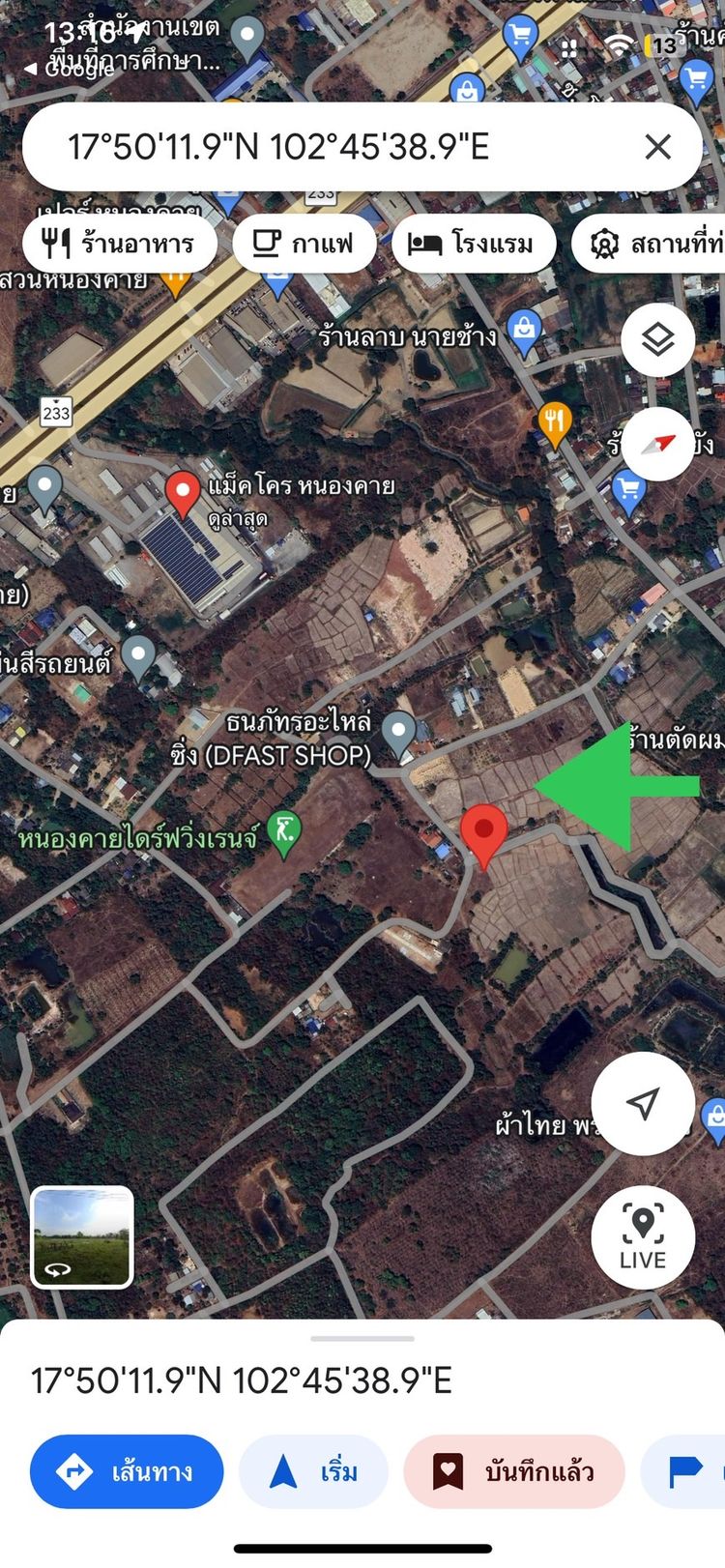Get directions with เส้นทาง button
725x1568 pixels.
click(x=127, y=1471)
